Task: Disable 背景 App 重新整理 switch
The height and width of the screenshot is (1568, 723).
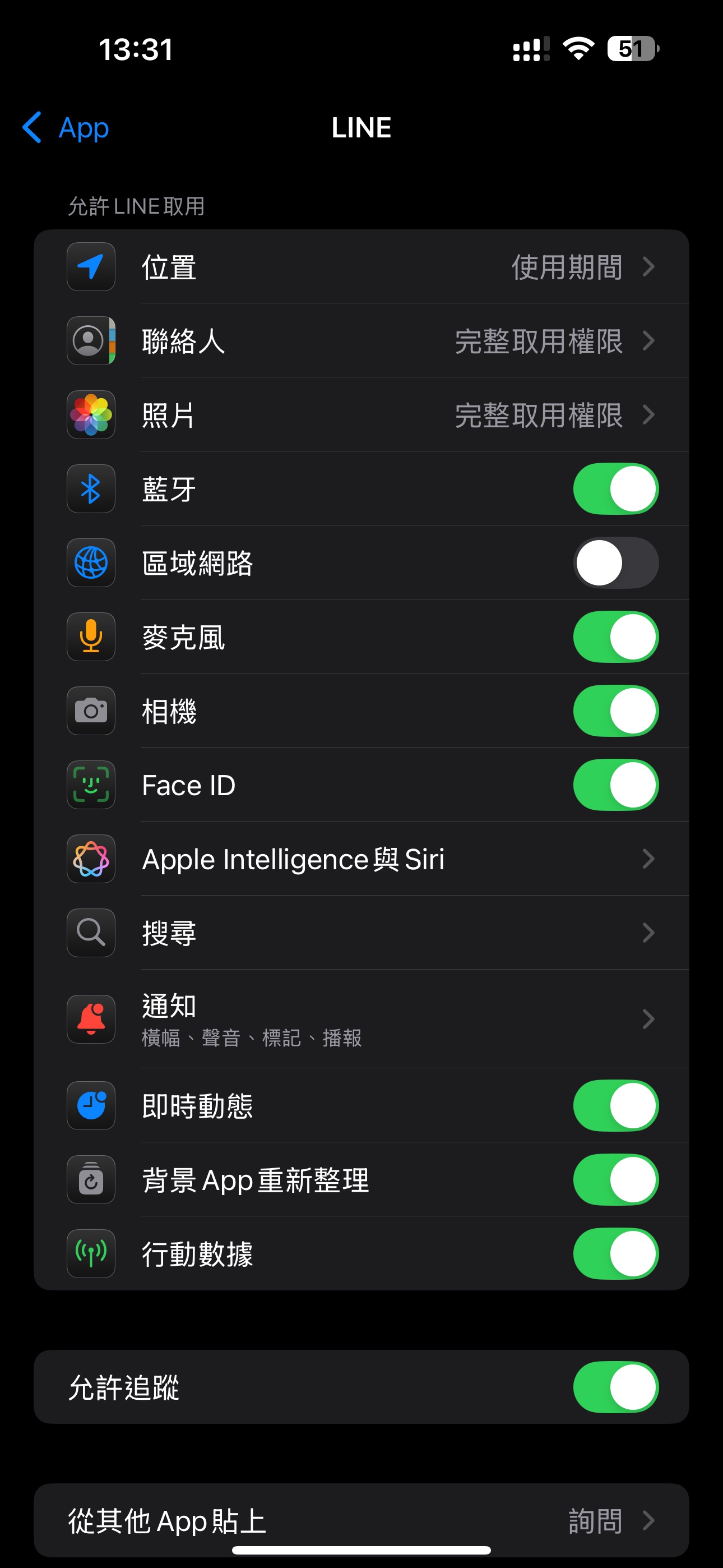Action: (615, 1180)
